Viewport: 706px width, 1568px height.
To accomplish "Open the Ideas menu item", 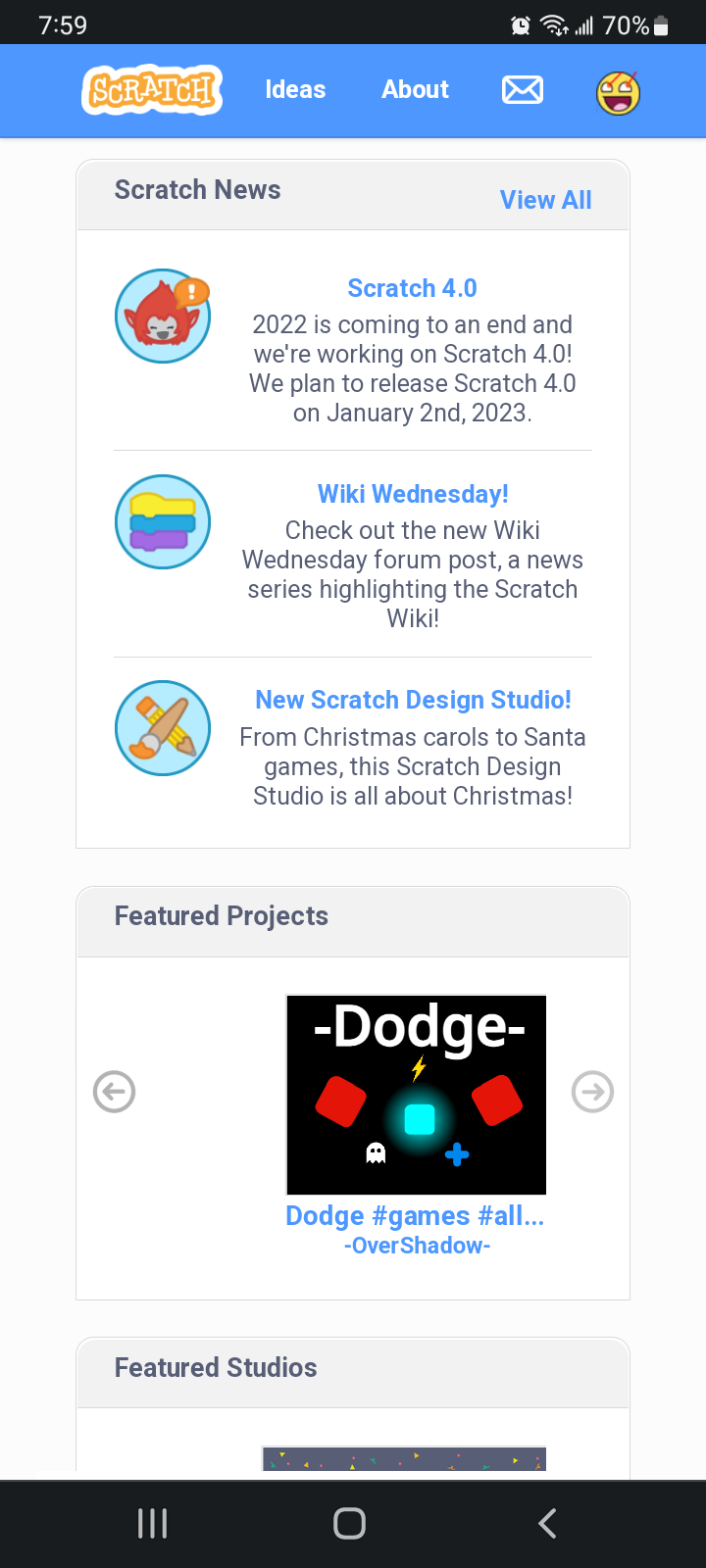I will click(295, 89).
